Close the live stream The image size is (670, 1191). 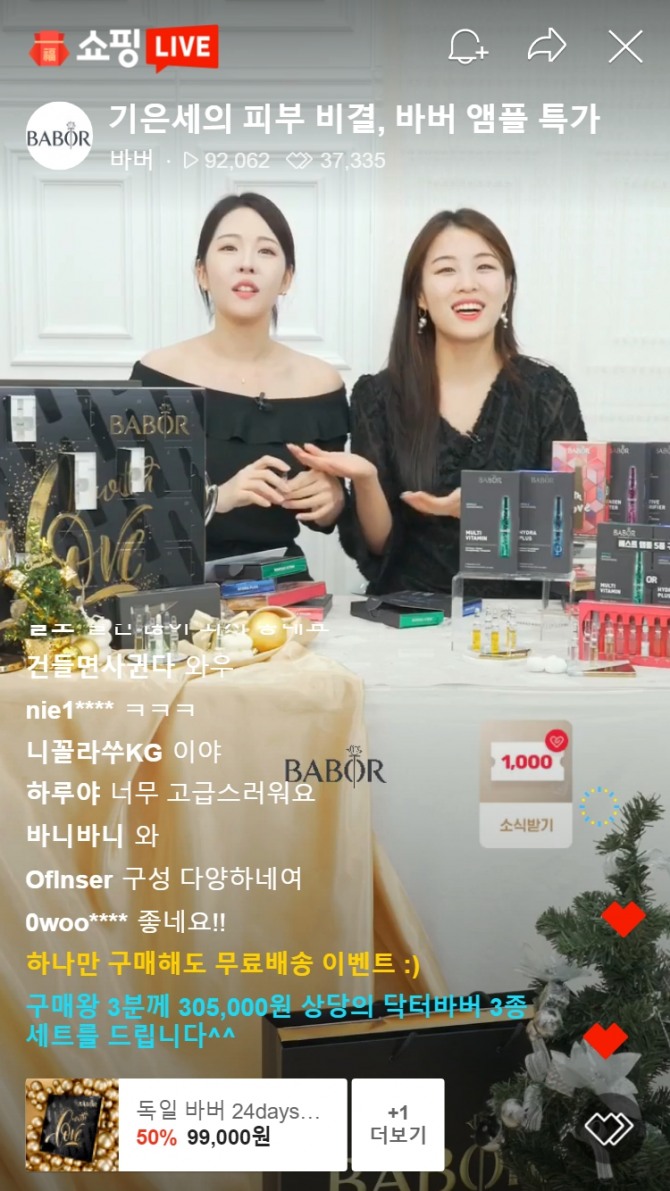click(626, 46)
